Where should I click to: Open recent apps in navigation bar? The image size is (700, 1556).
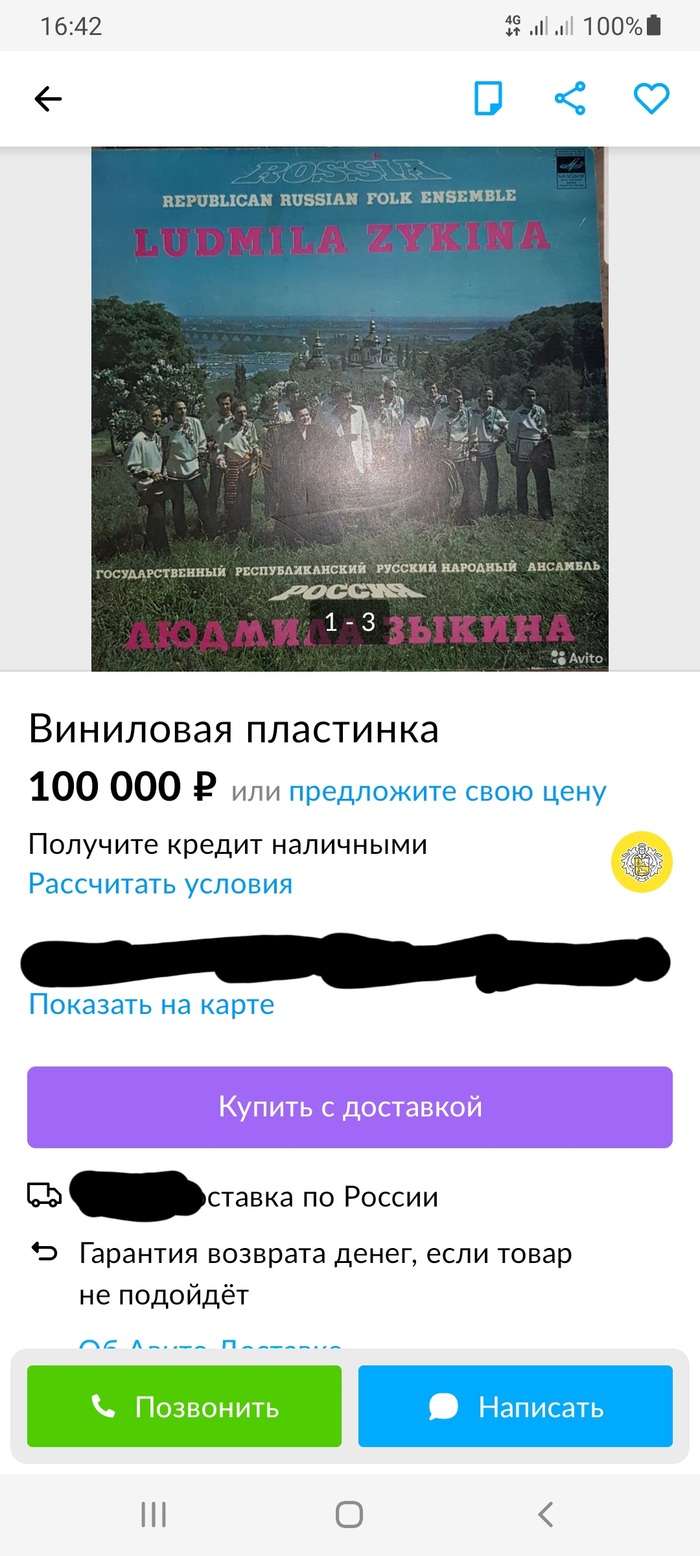click(x=153, y=1515)
